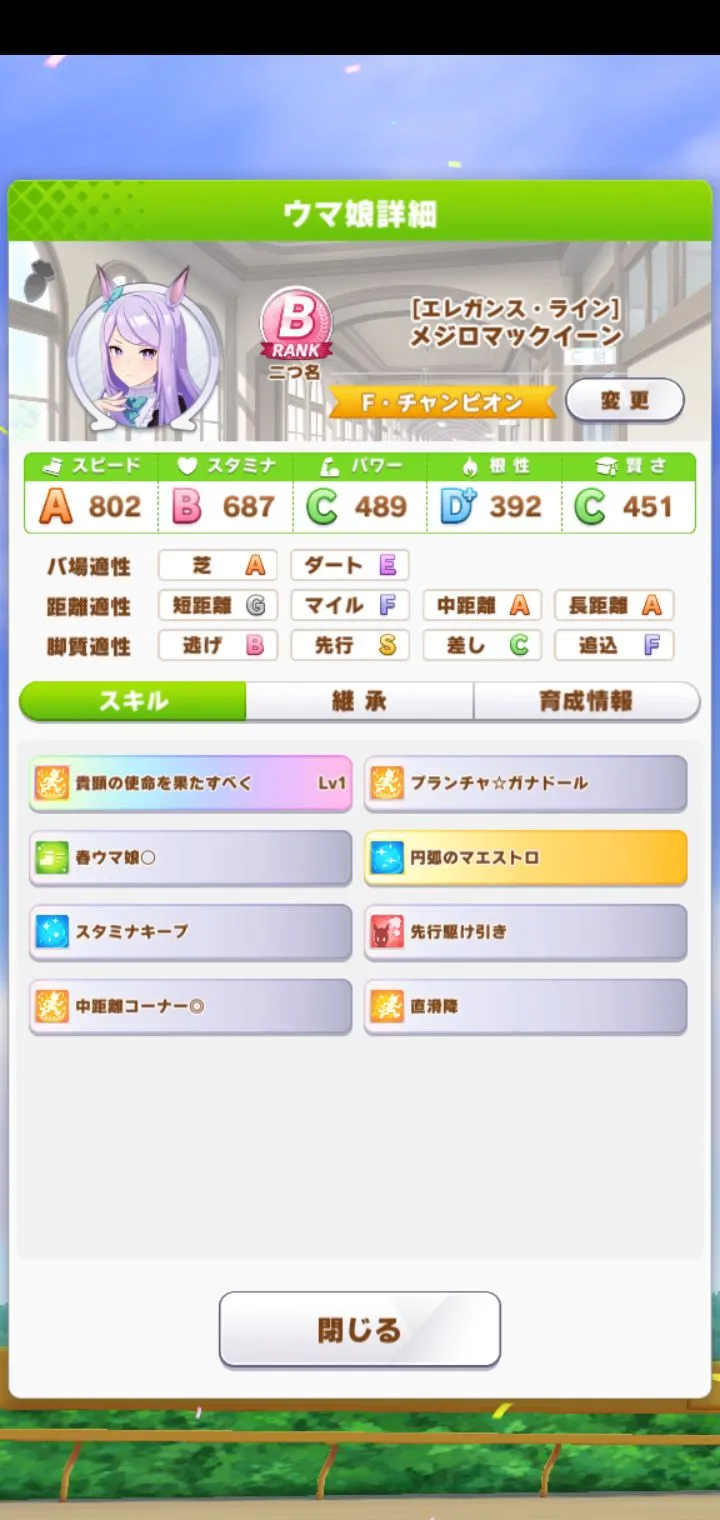Open the 先行駆け引き skill
The image size is (720, 1520).
(525, 932)
